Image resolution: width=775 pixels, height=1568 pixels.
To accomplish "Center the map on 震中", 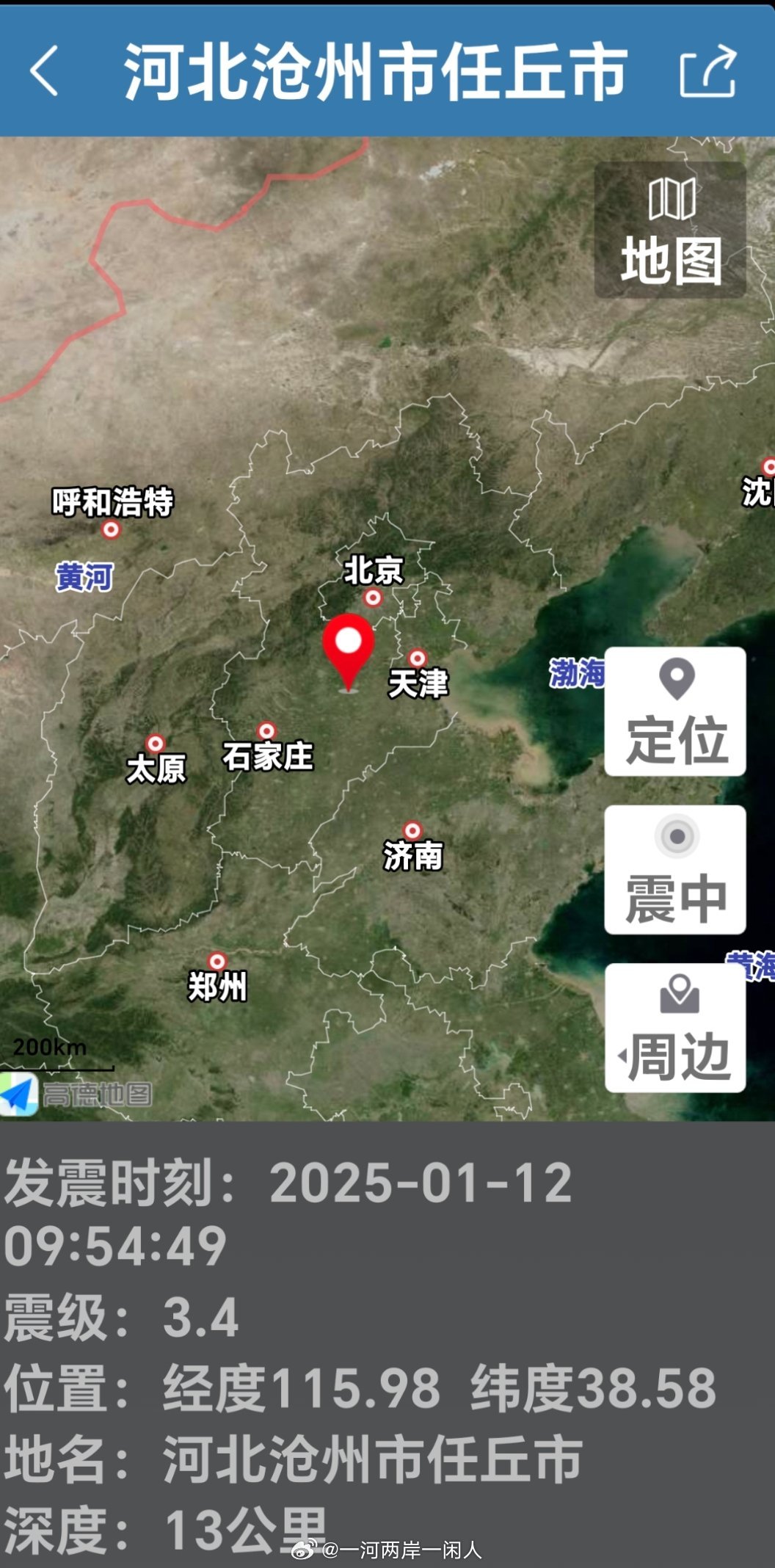I will (675, 869).
